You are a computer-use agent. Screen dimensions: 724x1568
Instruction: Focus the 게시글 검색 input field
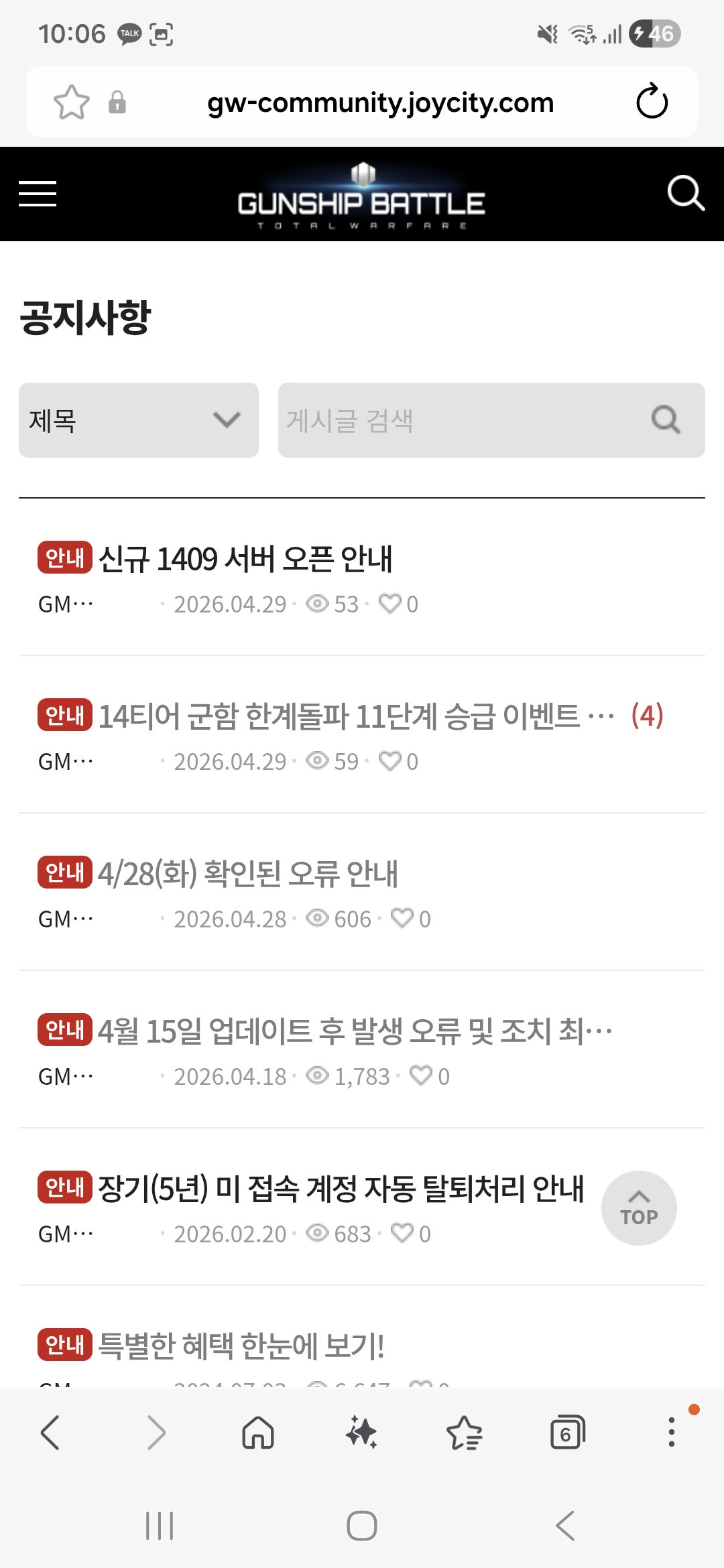pos(463,420)
